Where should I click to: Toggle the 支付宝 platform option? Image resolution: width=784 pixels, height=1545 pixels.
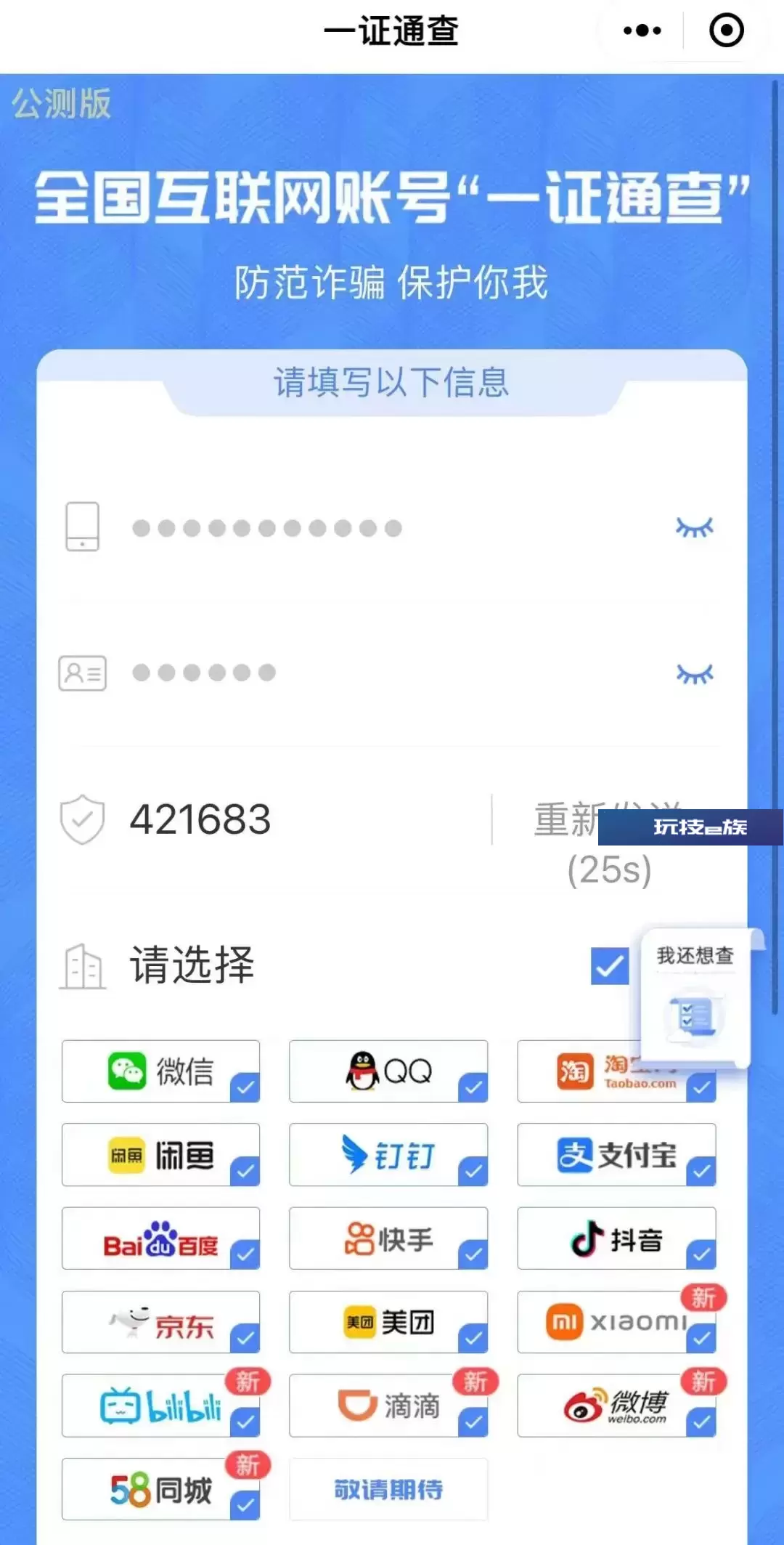tap(616, 1155)
